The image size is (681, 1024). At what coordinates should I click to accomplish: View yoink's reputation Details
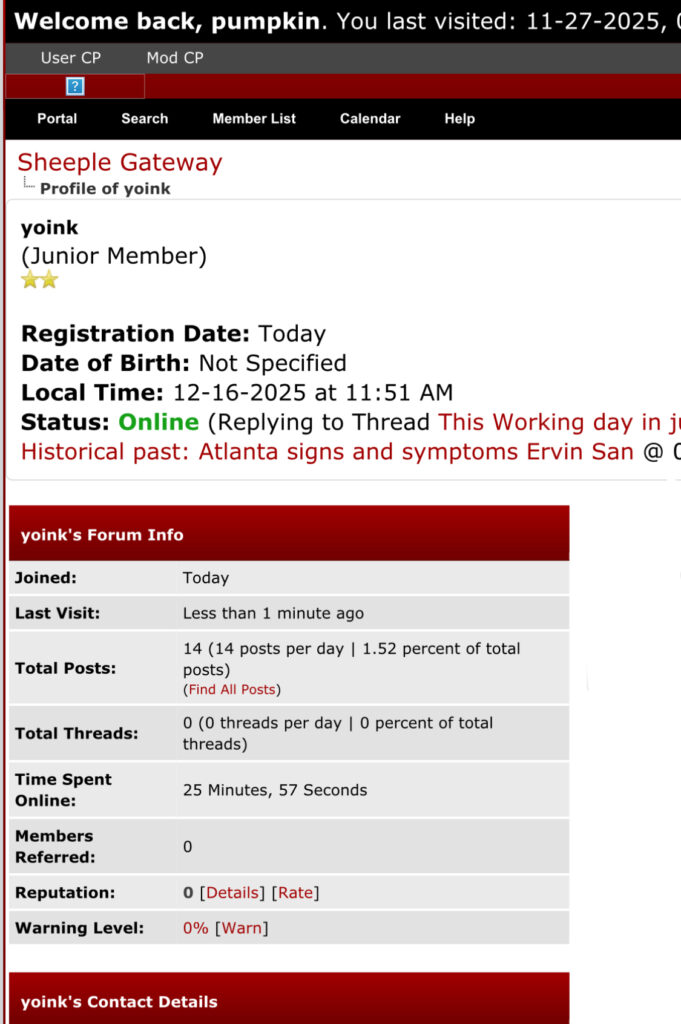232,892
